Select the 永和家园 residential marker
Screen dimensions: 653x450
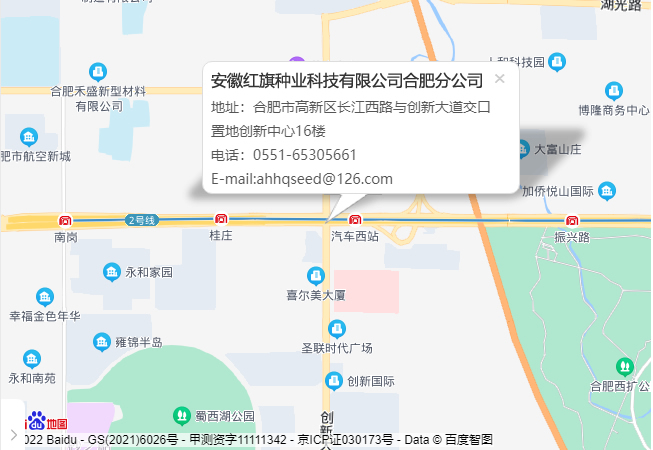[111, 271]
